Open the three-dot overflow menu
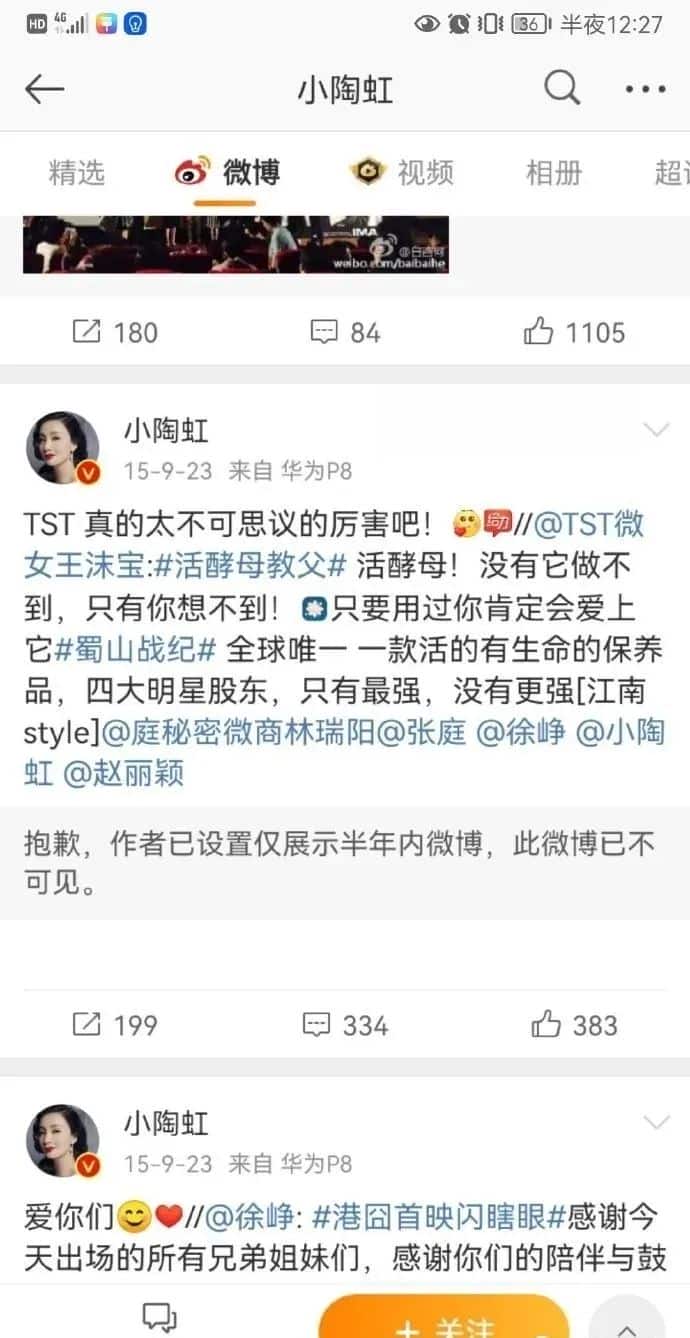This screenshot has height=1338, width=690. [644, 89]
